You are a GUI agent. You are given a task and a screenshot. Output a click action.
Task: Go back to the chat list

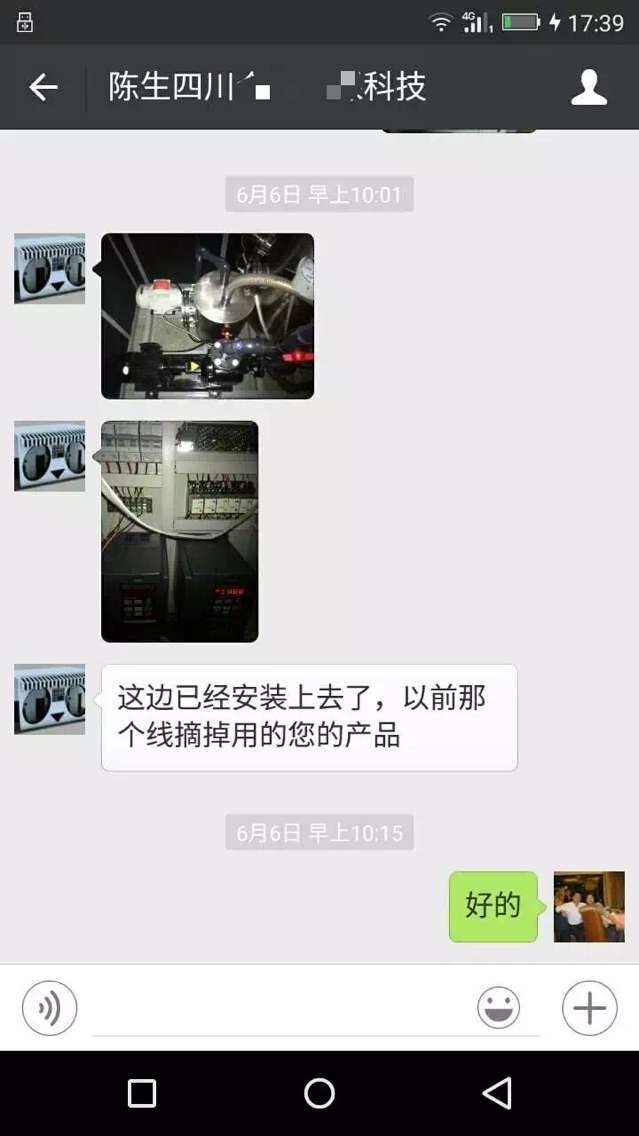43,88
